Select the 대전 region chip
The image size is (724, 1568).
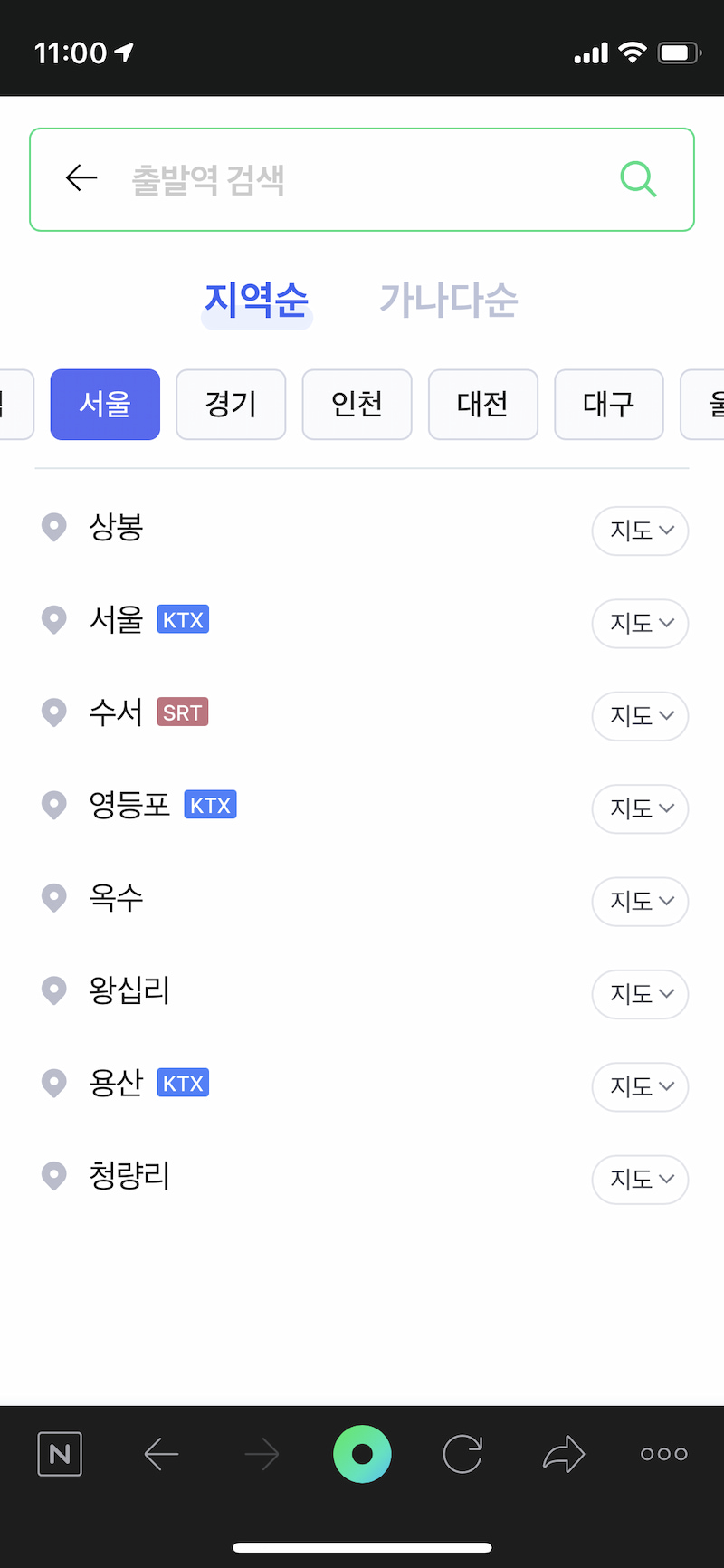pos(482,404)
